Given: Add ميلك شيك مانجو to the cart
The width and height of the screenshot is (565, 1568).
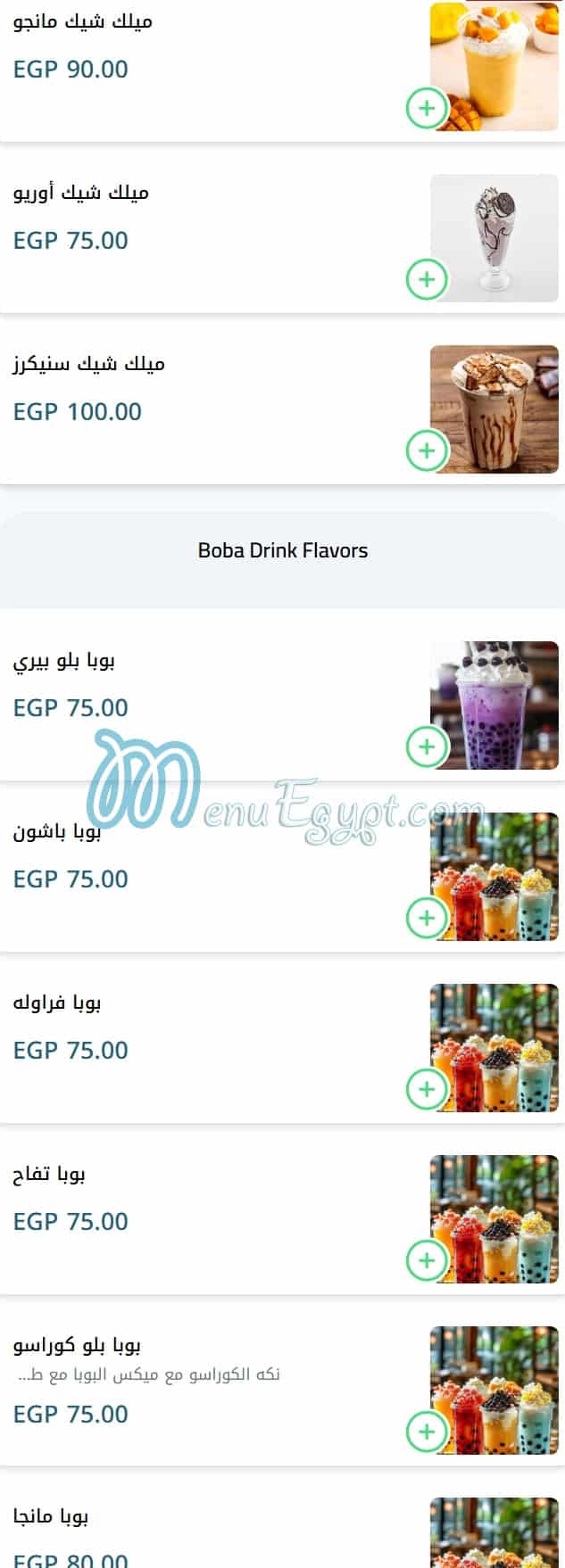Looking at the screenshot, I should 427,109.
